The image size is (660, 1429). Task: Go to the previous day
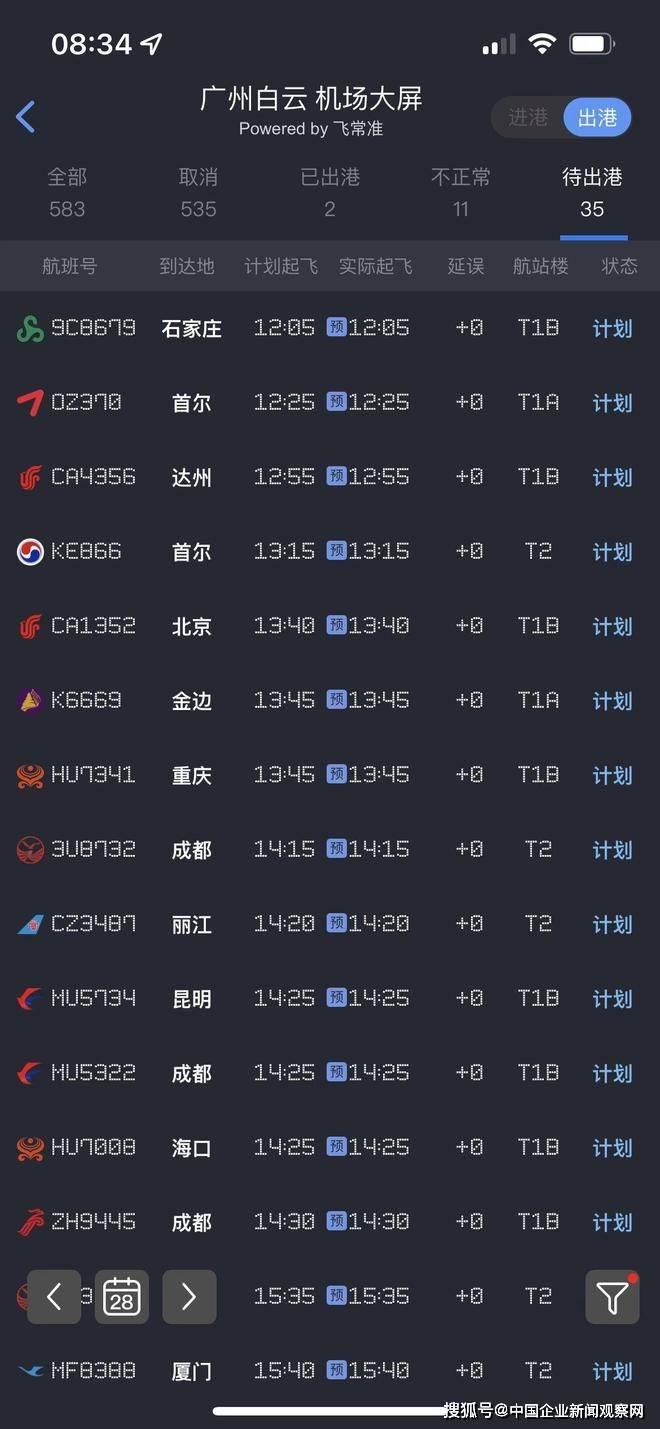pyautogui.click(x=54, y=1297)
